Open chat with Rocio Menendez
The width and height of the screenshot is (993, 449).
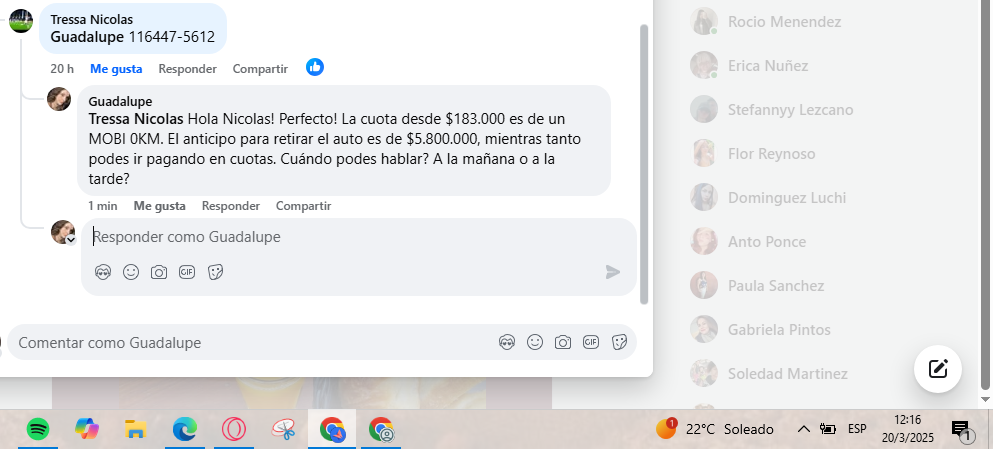[x=784, y=22]
